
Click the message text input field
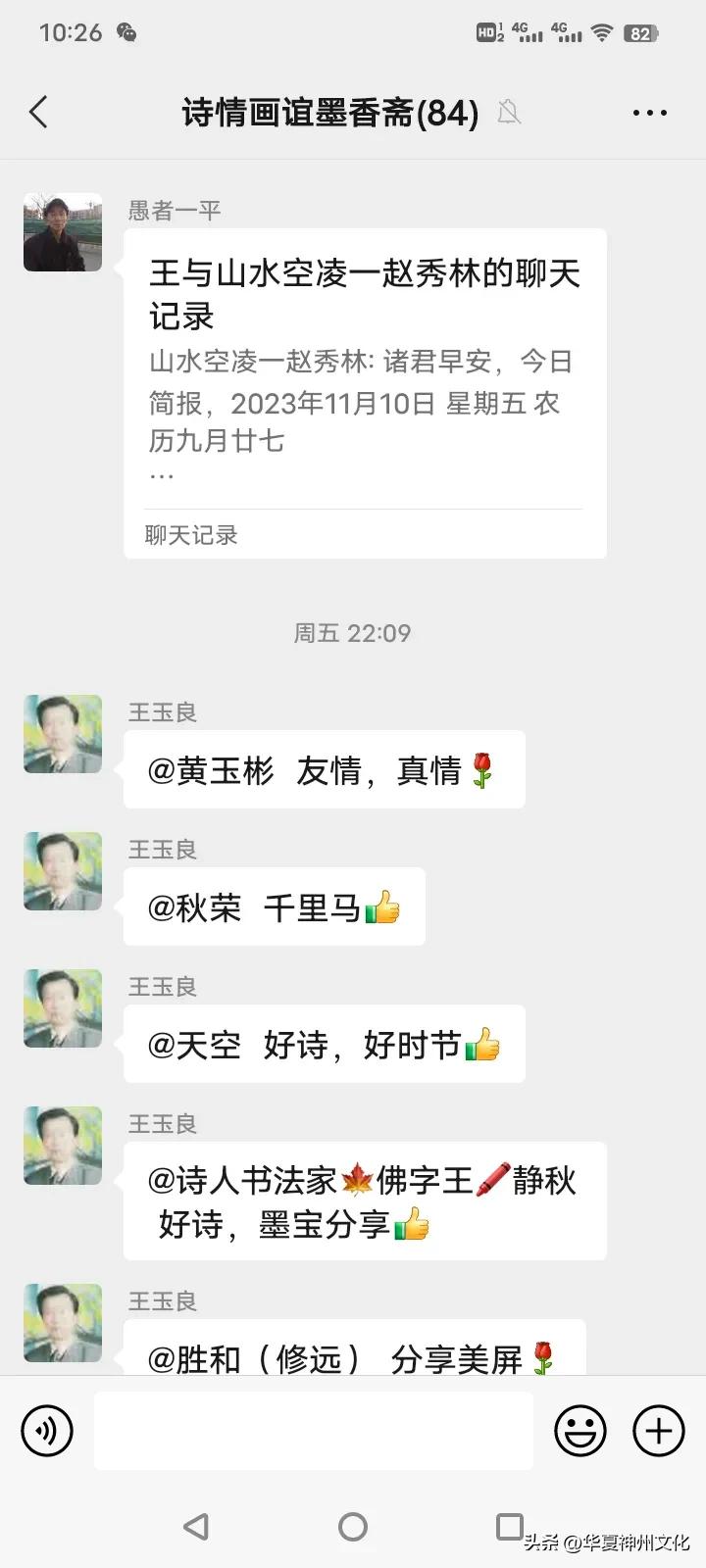coord(314,1430)
